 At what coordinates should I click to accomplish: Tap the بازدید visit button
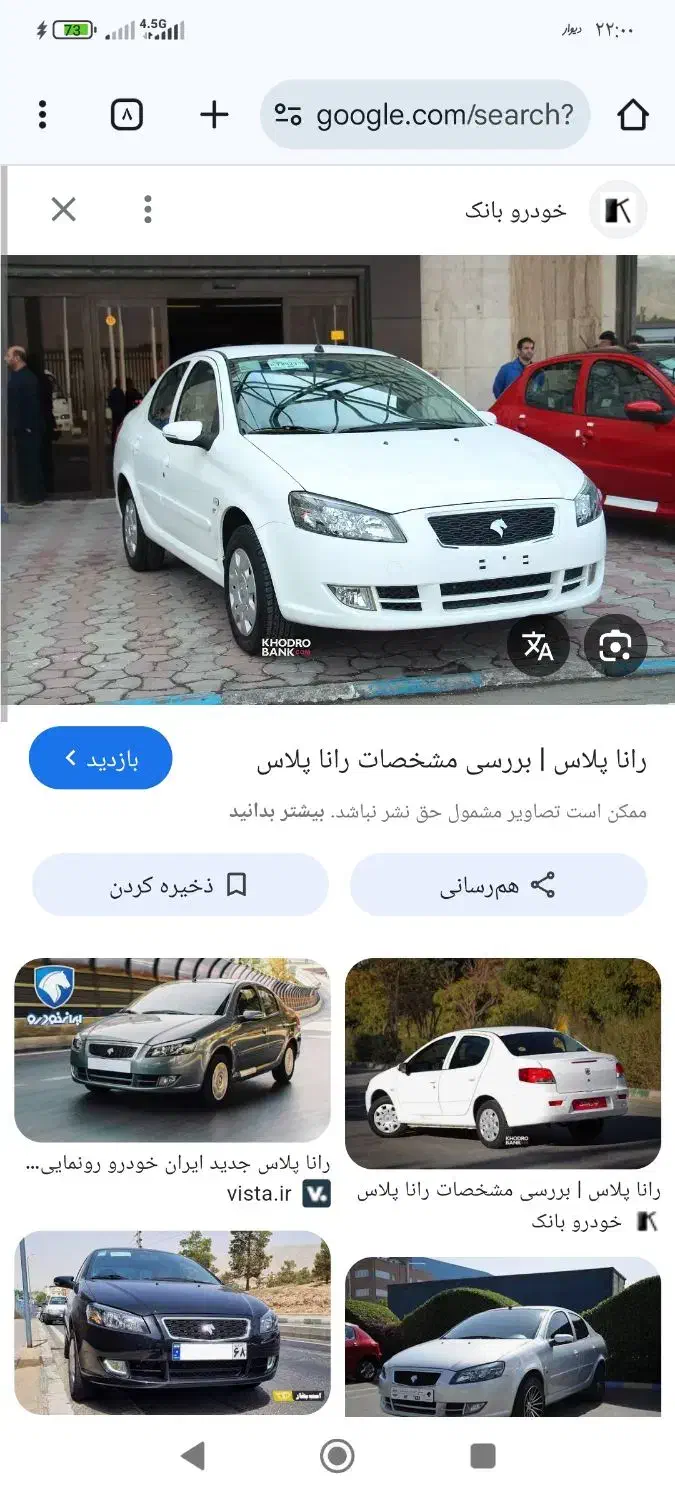(101, 758)
